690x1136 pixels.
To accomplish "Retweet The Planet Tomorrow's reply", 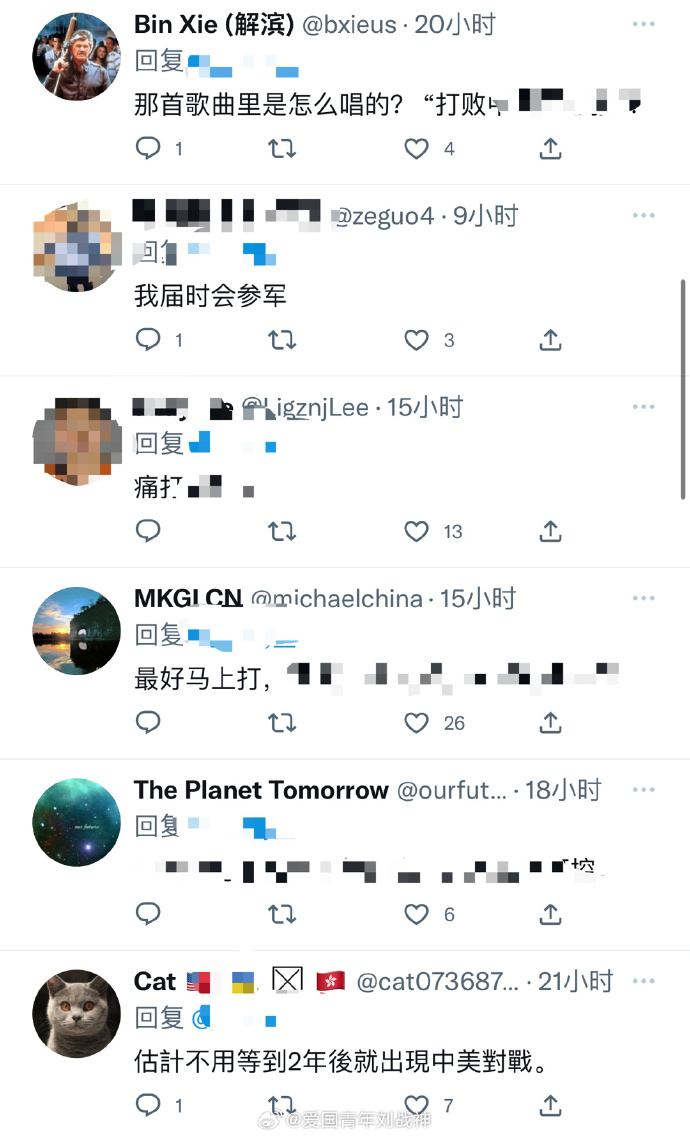I will pos(282,913).
